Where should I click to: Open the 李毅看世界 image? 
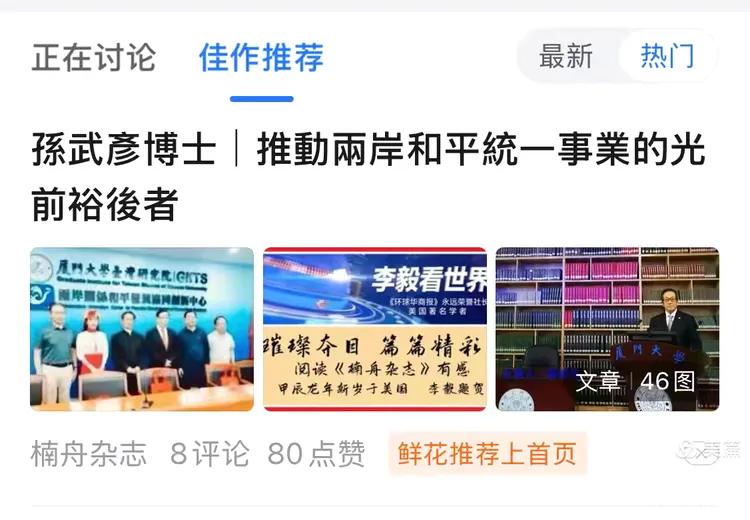pos(375,329)
